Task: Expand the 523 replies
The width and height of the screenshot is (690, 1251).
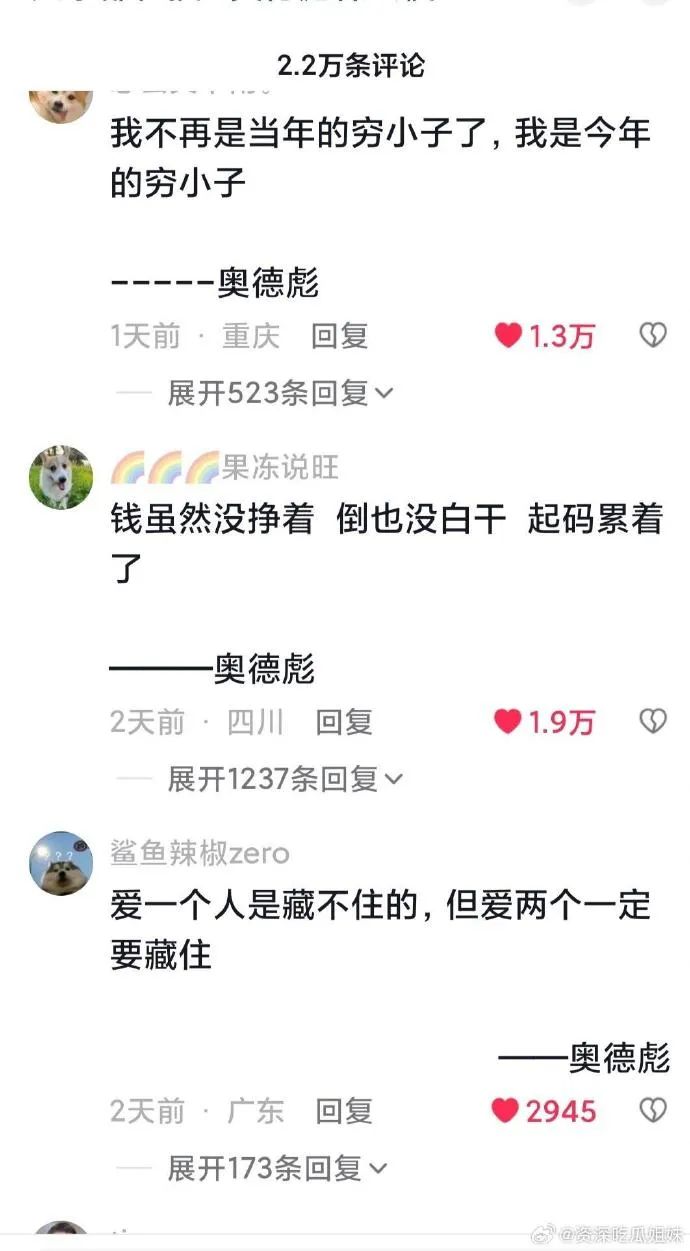Action: click(x=280, y=393)
